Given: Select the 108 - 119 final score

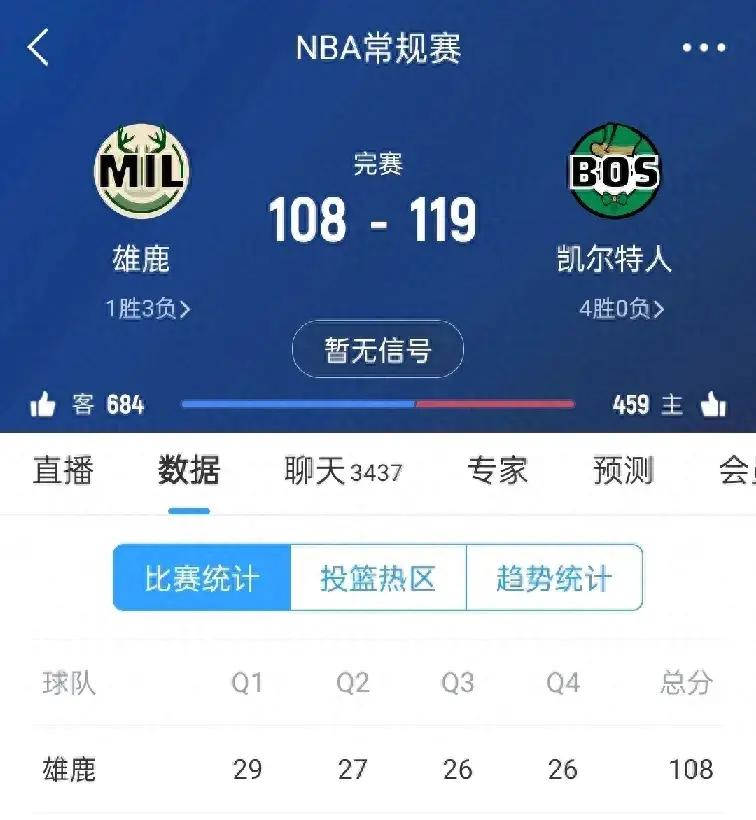Looking at the screenshot, I should click(378, 222).
